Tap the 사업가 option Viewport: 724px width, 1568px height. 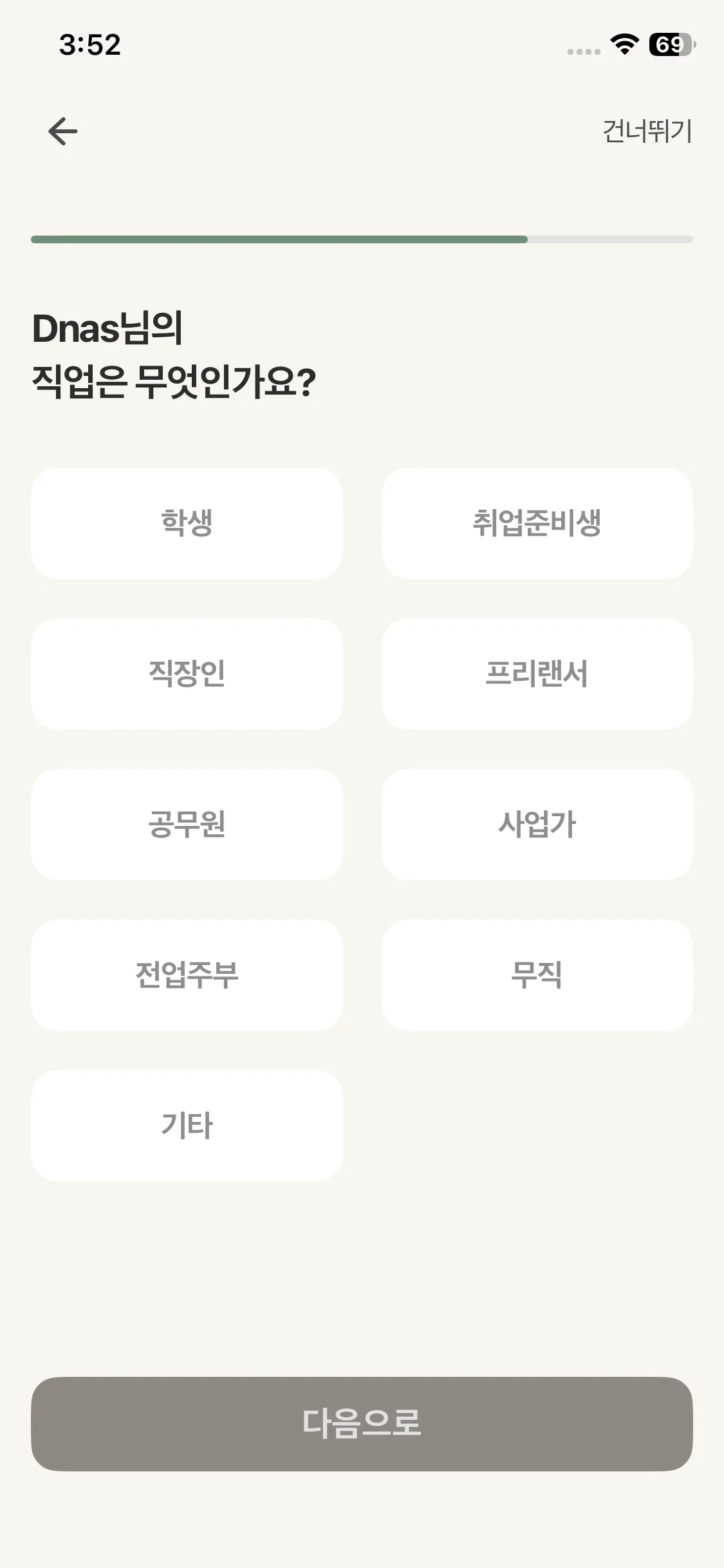pyautogui.click(x=537, y=824)
